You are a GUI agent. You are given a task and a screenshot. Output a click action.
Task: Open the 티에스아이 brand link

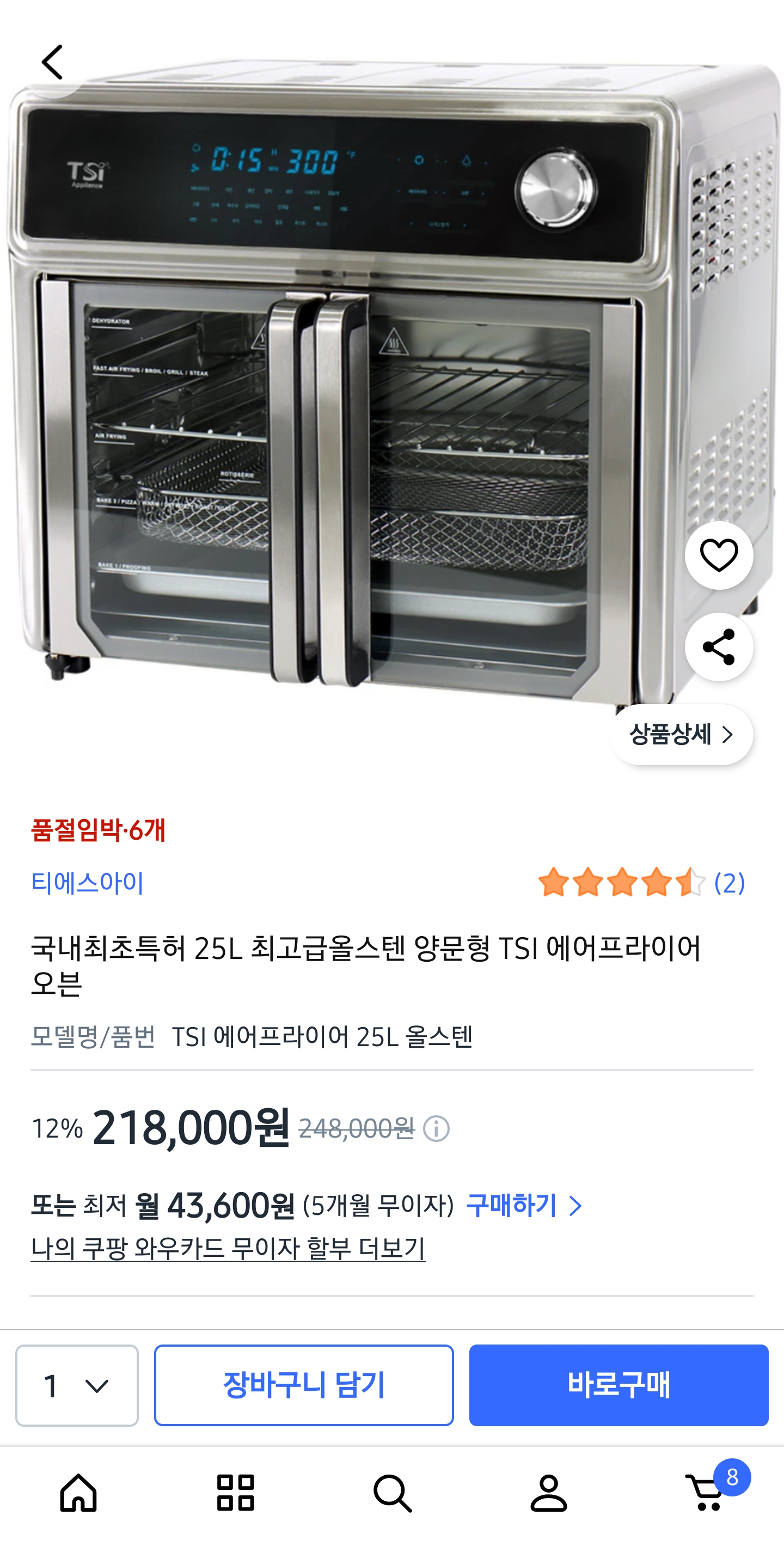click(88, 882)
